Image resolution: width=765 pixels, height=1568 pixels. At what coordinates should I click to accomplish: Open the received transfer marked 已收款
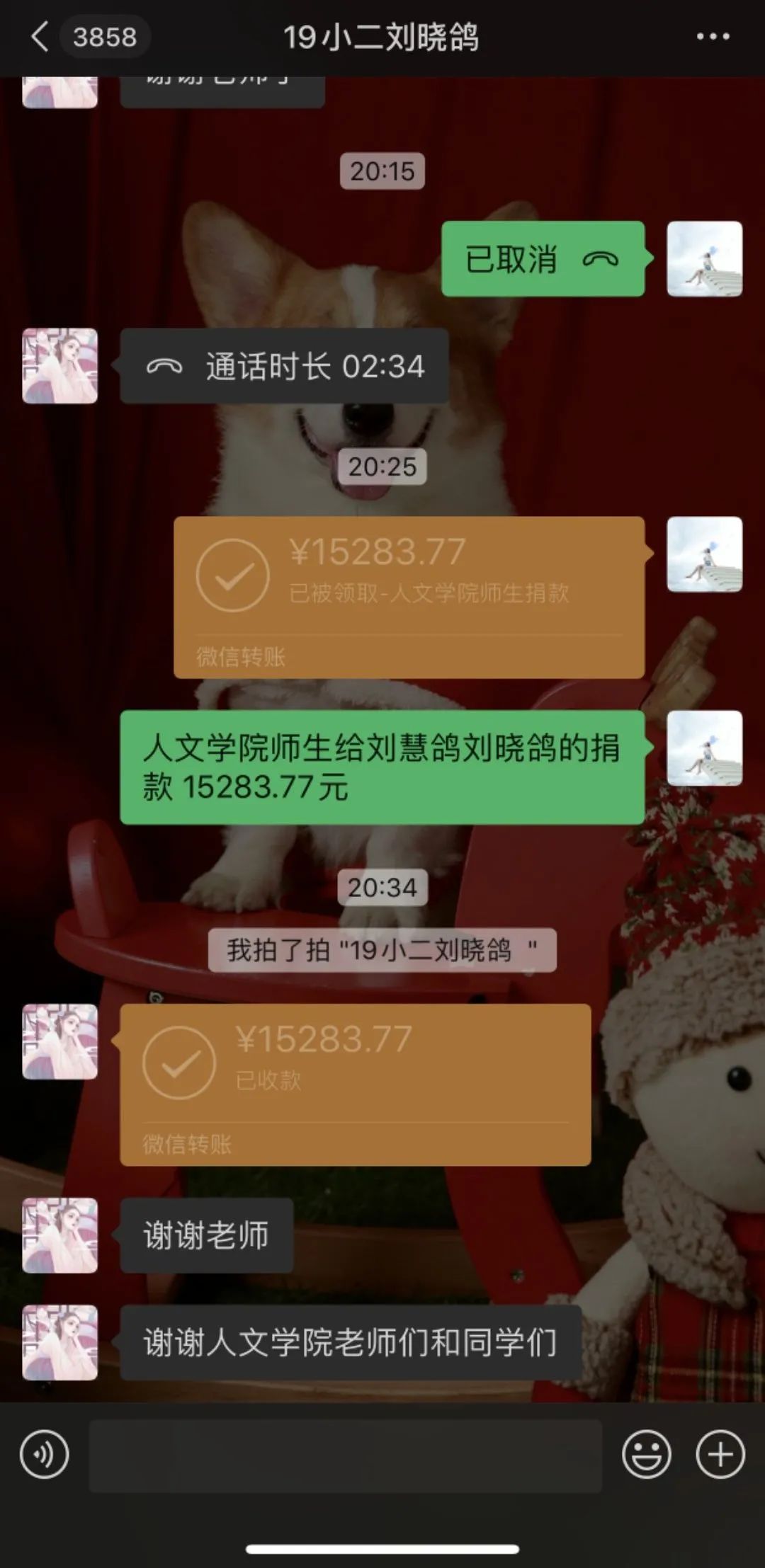coord(355,1084)
